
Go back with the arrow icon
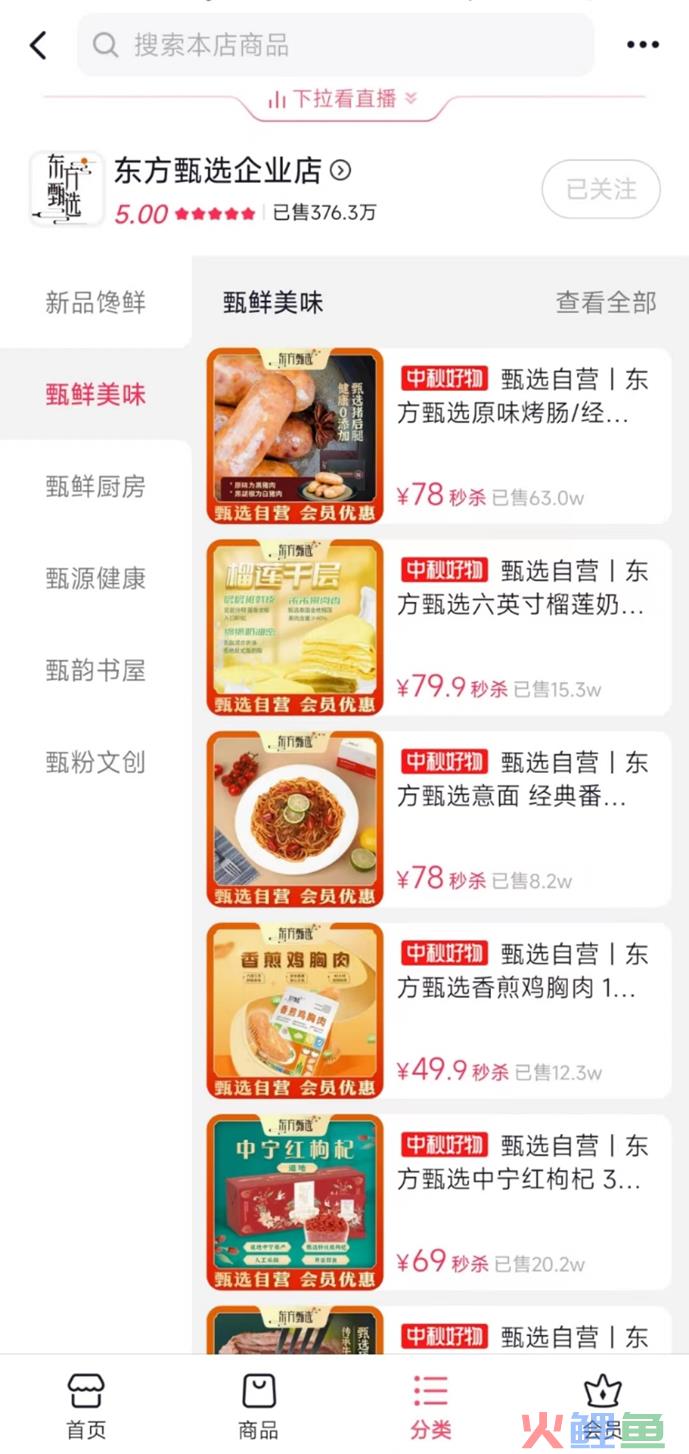click(38, 45)
